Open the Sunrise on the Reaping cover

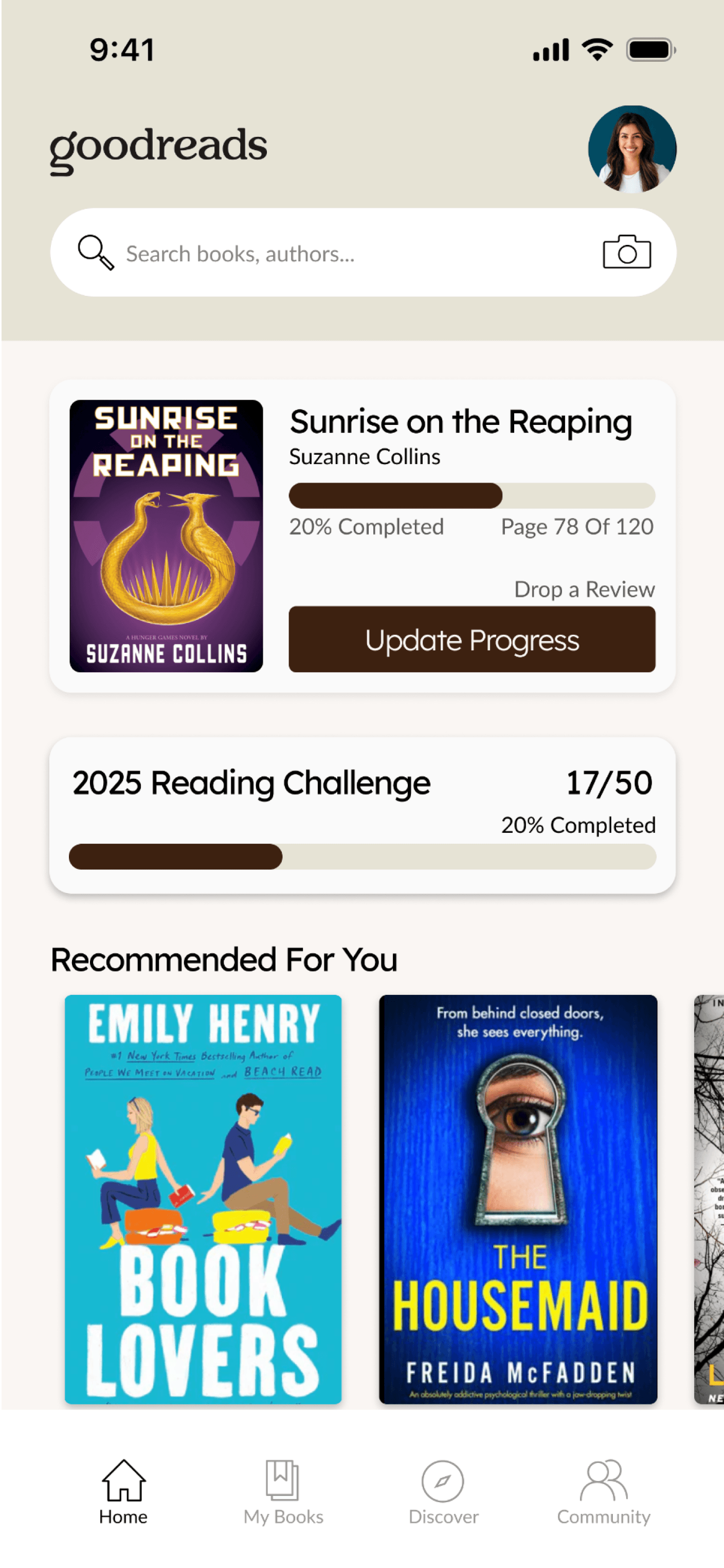(166, 536)
